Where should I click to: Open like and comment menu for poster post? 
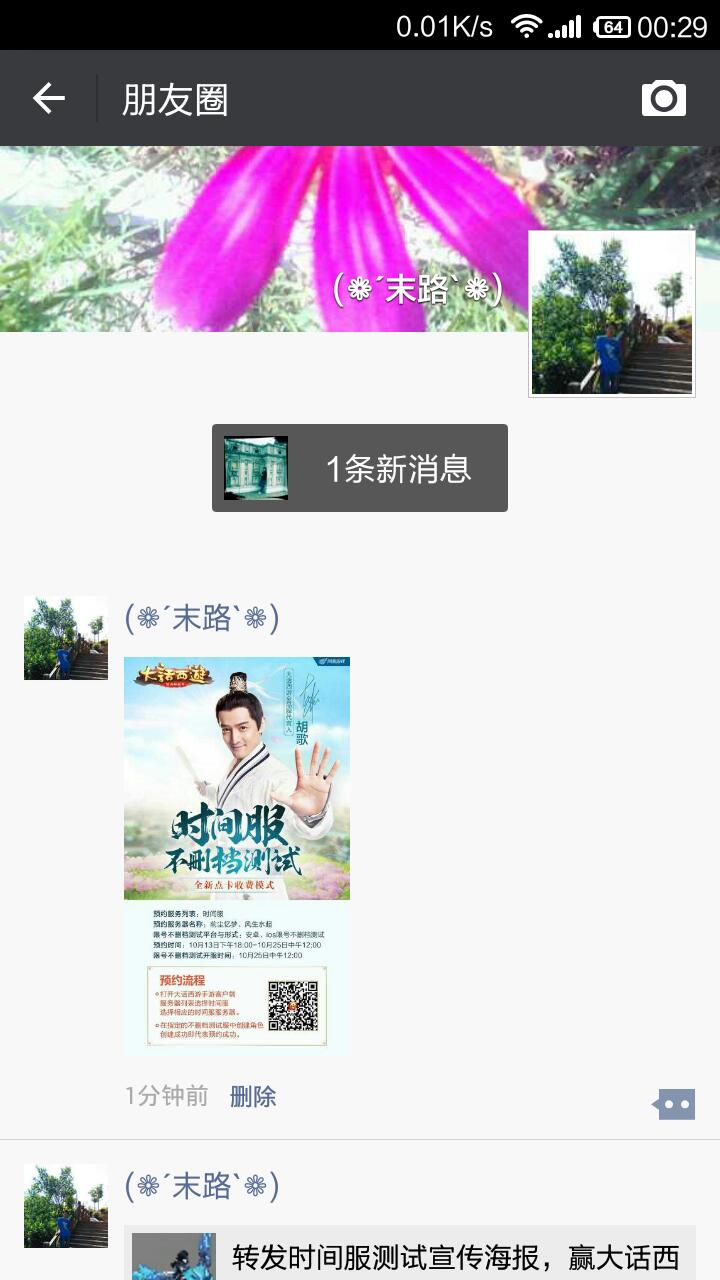[675, 1104]
